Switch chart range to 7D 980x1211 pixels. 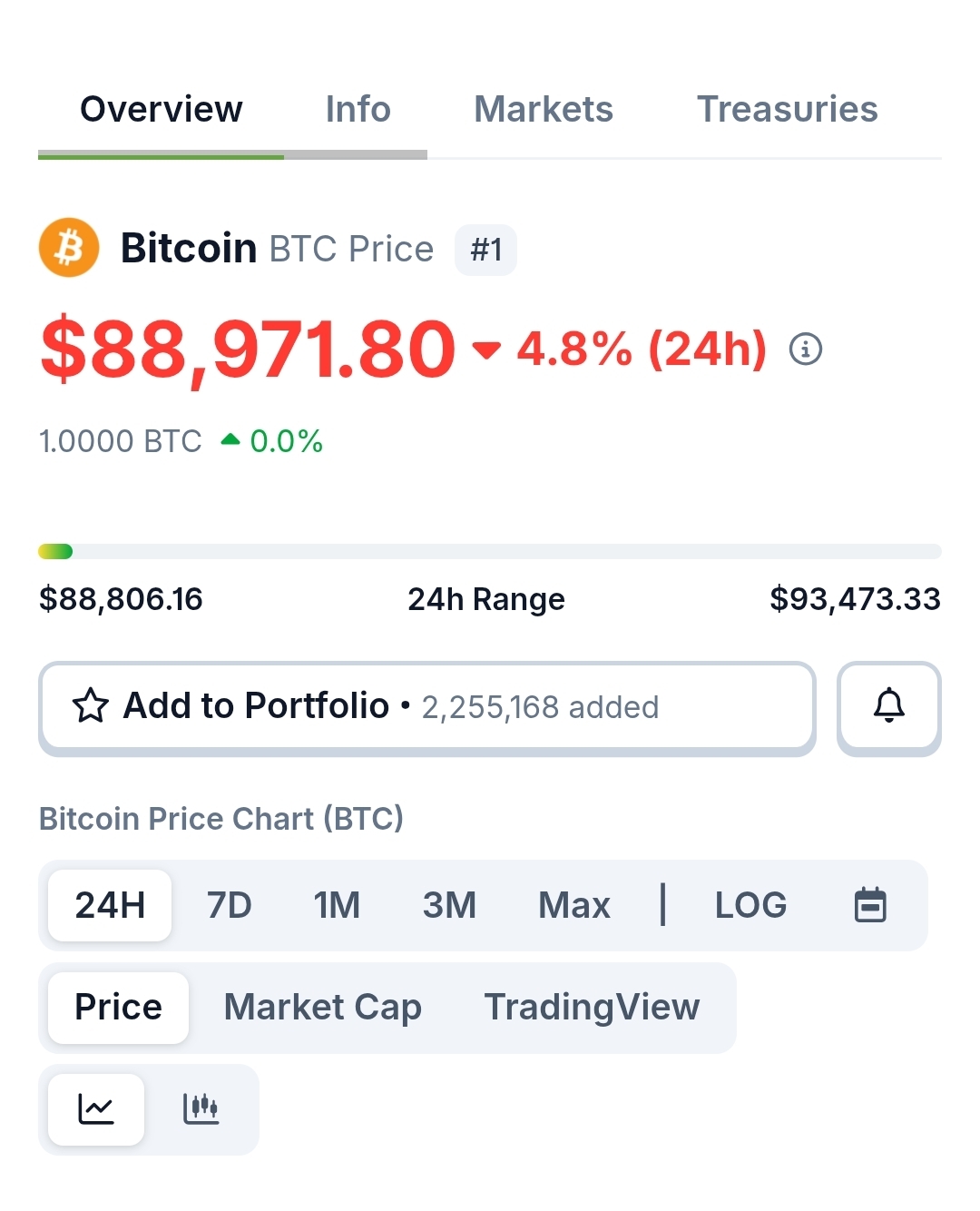[x=229, y=905]
